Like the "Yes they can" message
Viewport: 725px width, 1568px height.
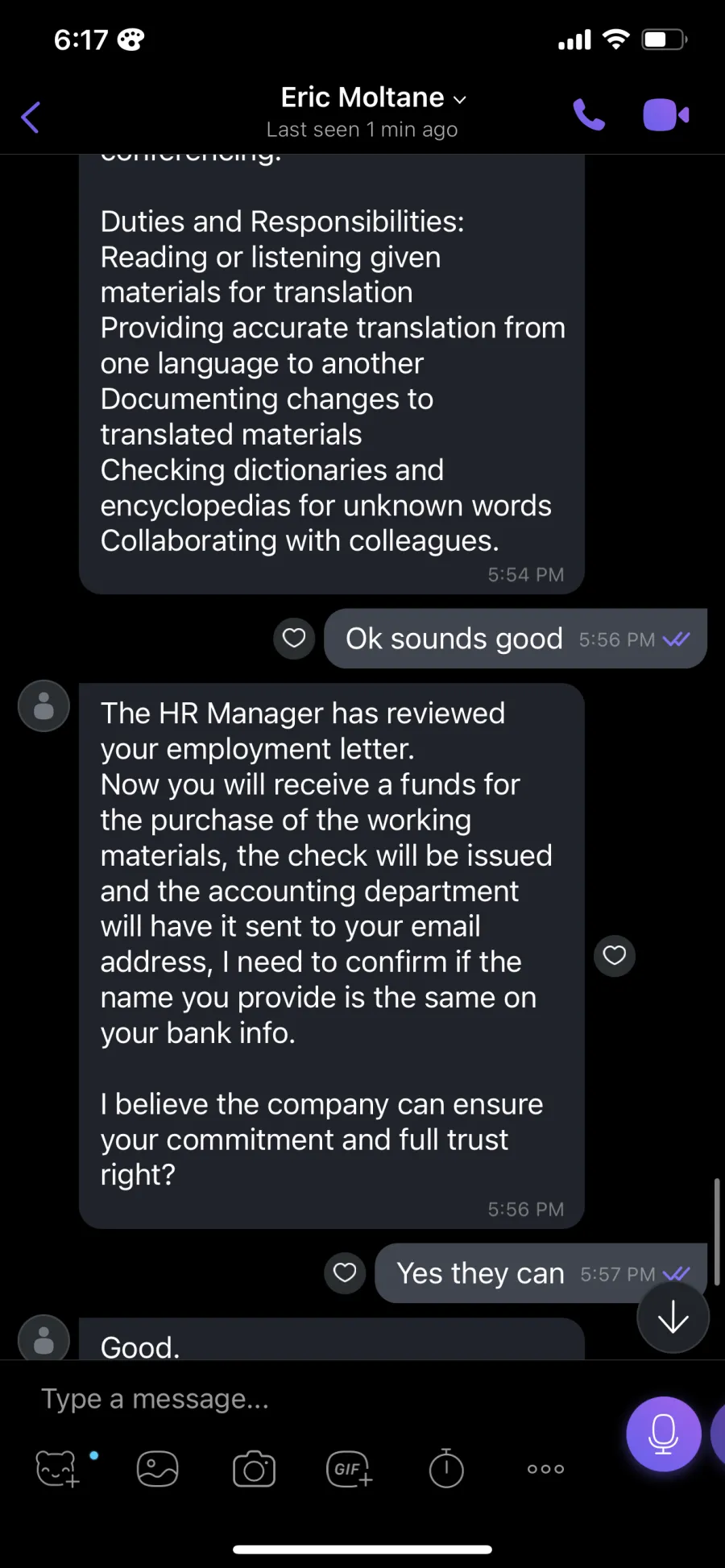(345, 1273)
